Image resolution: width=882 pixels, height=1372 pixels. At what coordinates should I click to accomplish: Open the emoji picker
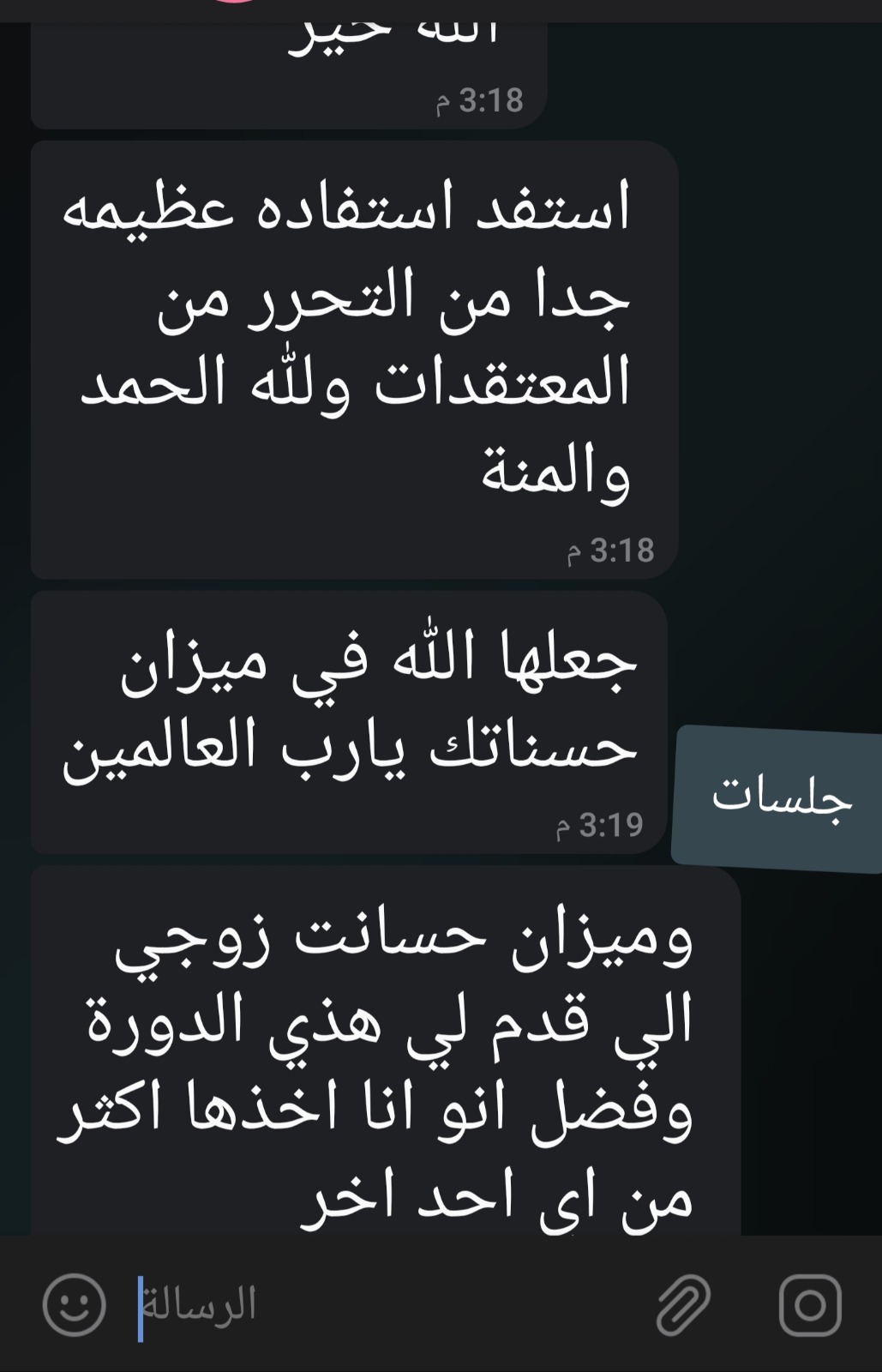click(74, 1304)
